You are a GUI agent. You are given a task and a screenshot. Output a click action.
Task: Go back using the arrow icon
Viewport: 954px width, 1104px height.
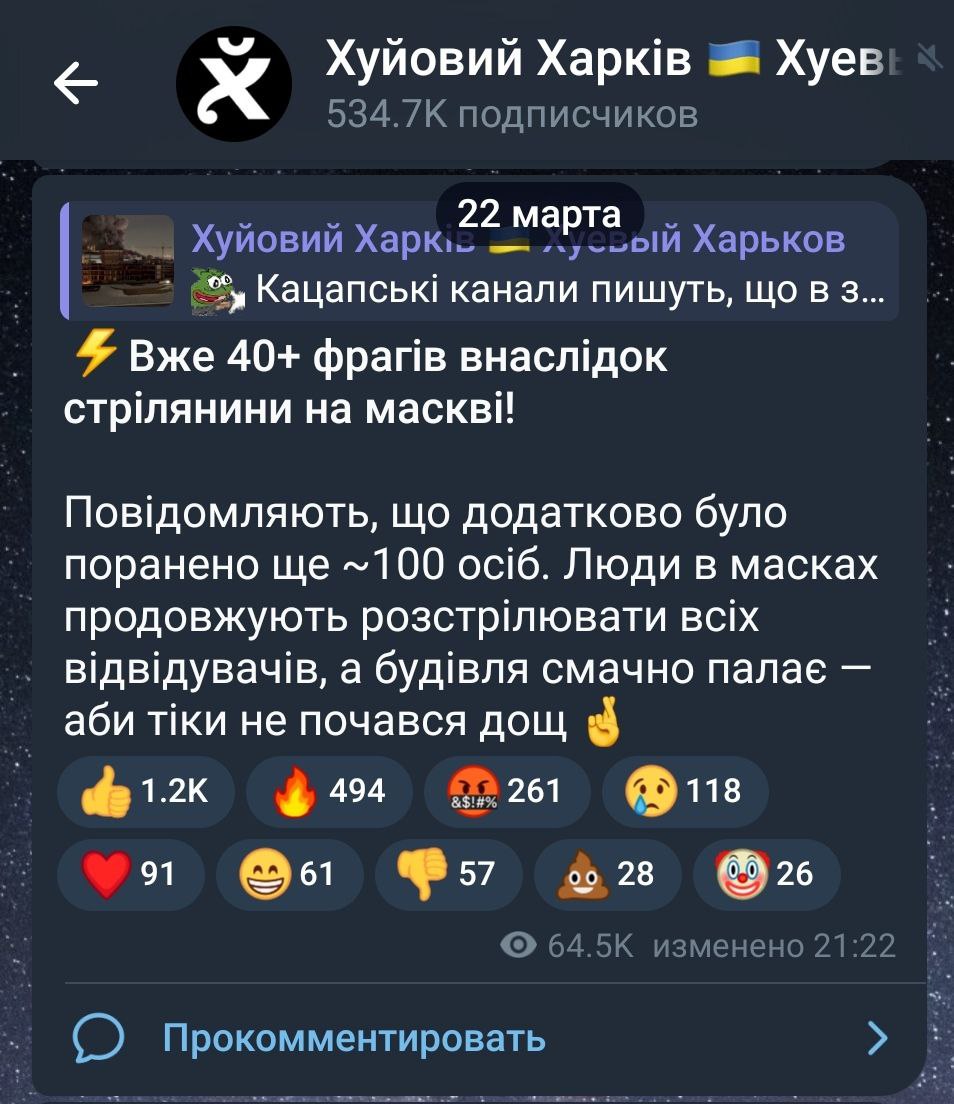point(75,83)
